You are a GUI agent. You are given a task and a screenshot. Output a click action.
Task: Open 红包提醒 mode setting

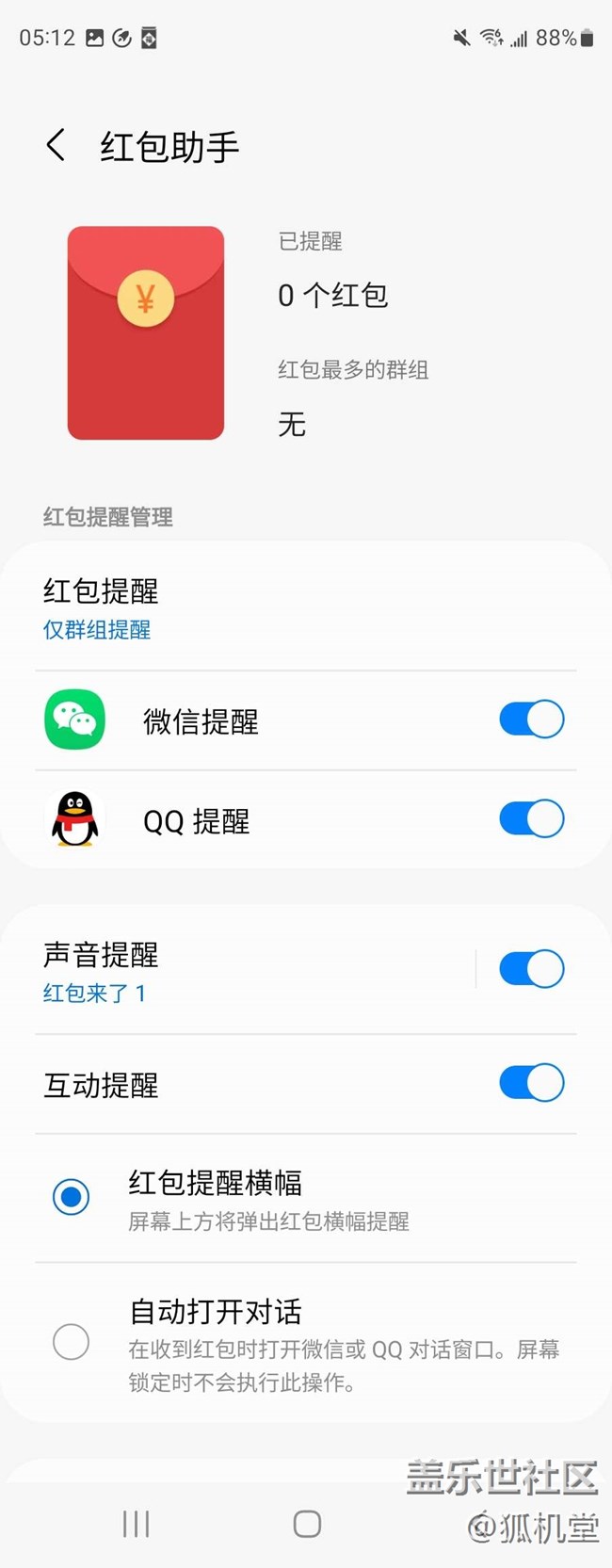point(188,607)
